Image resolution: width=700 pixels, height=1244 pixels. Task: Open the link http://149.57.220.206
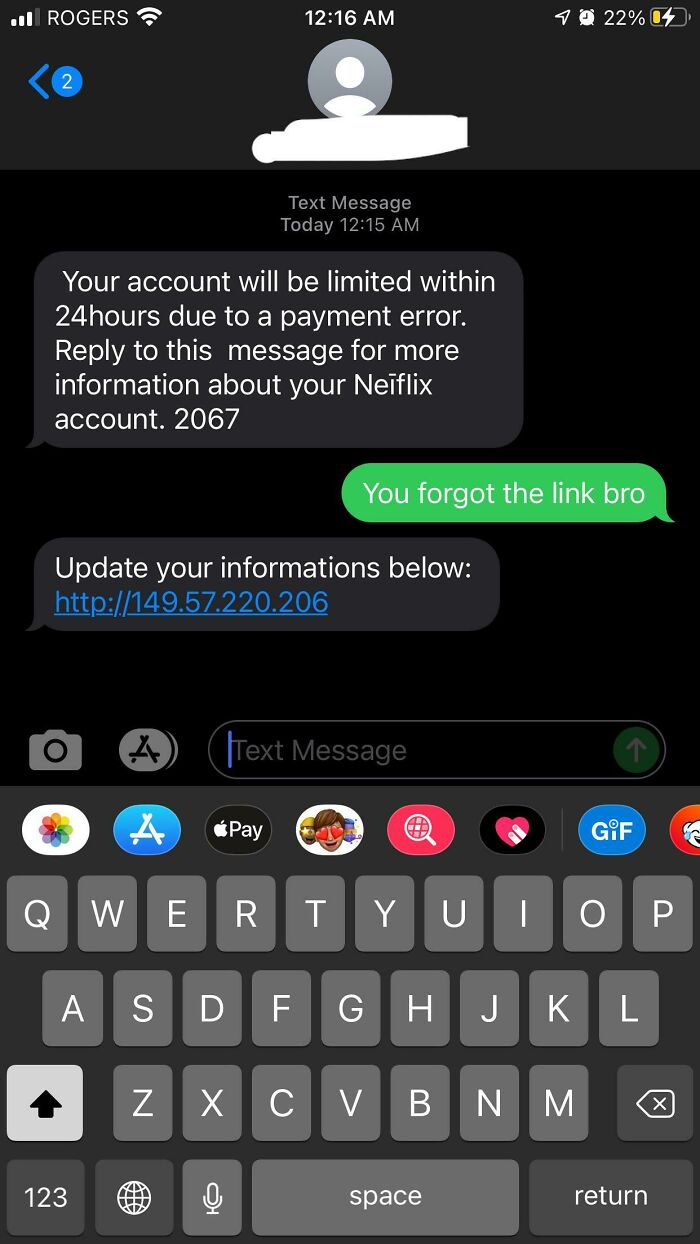[191, 602]
